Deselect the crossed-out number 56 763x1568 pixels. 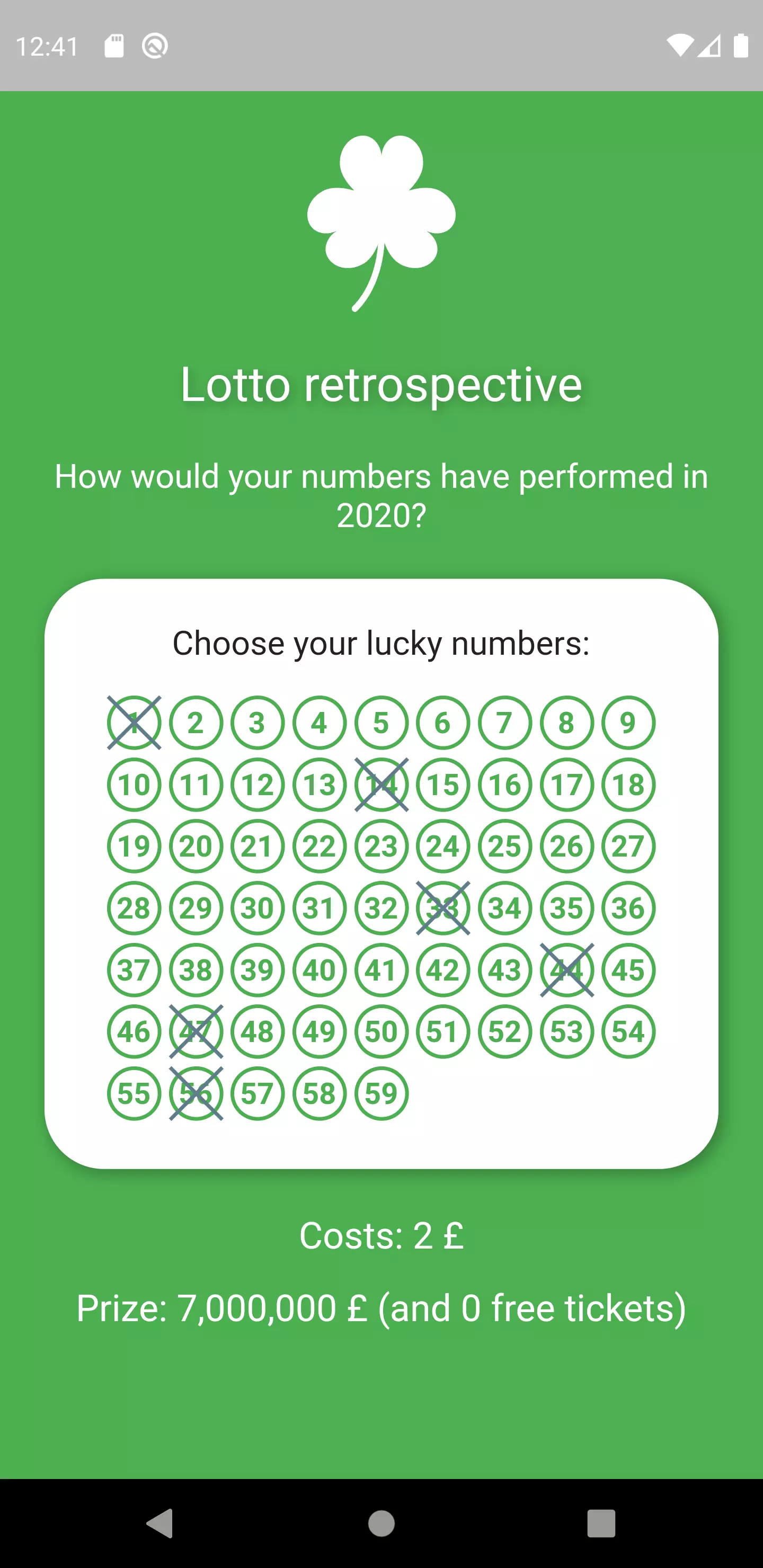pyautogui.click(x=196, y=1093)
